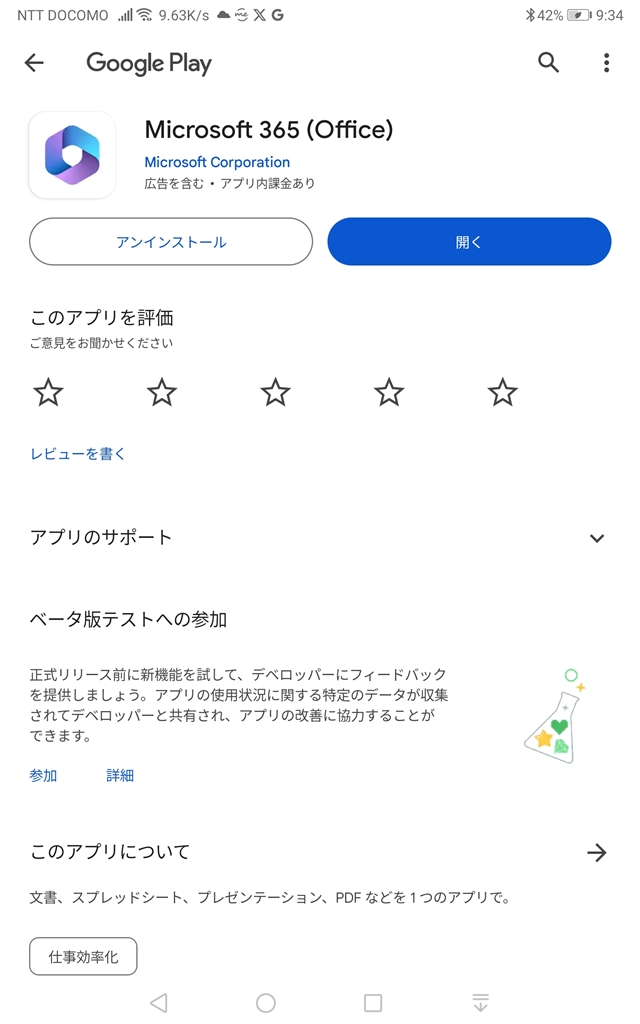The height and width of the screenshot is (1024, 640).
Task: Rate this app four stars
Action: coord(389,393)
